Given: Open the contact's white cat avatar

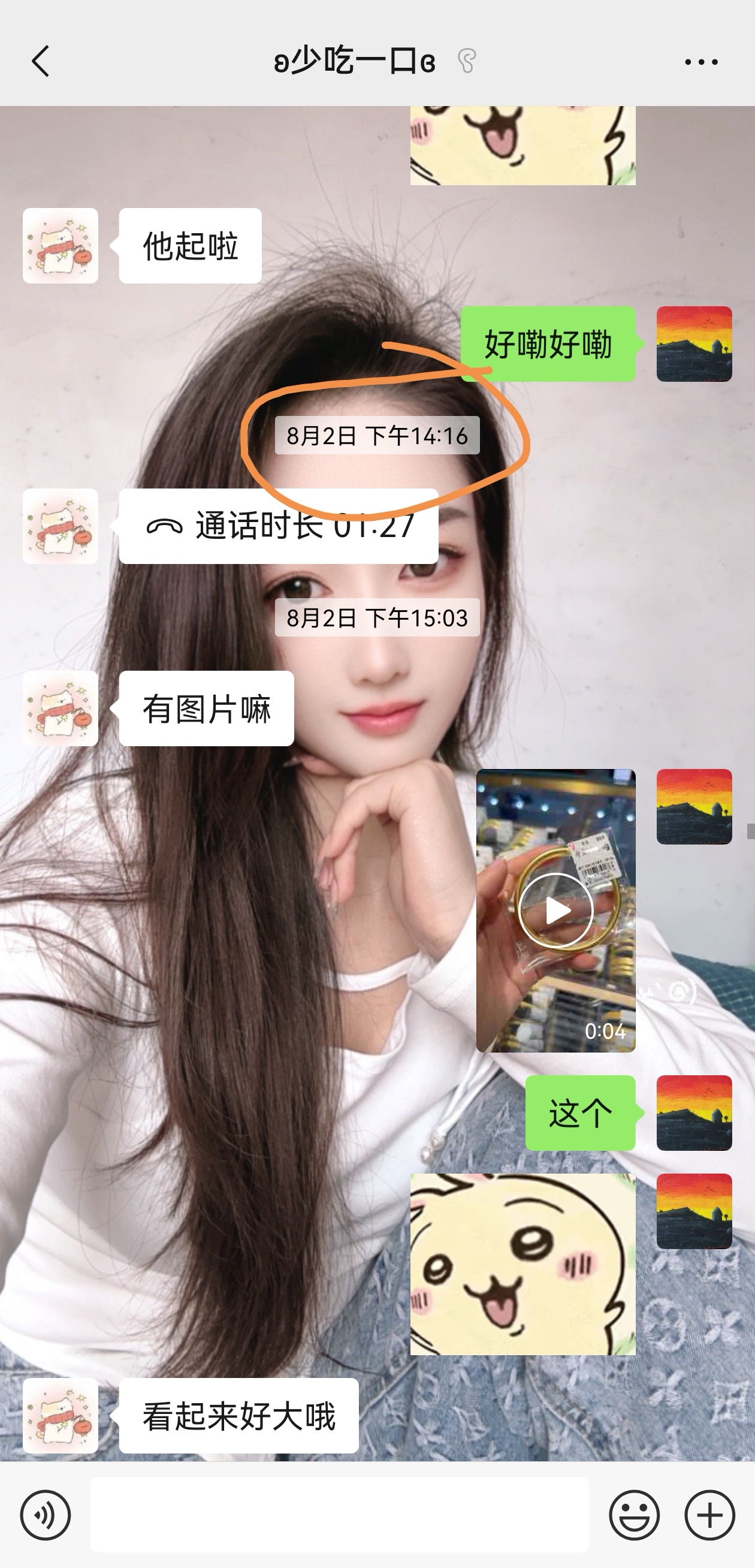Looking at the screenshot, I should (60, 246).
